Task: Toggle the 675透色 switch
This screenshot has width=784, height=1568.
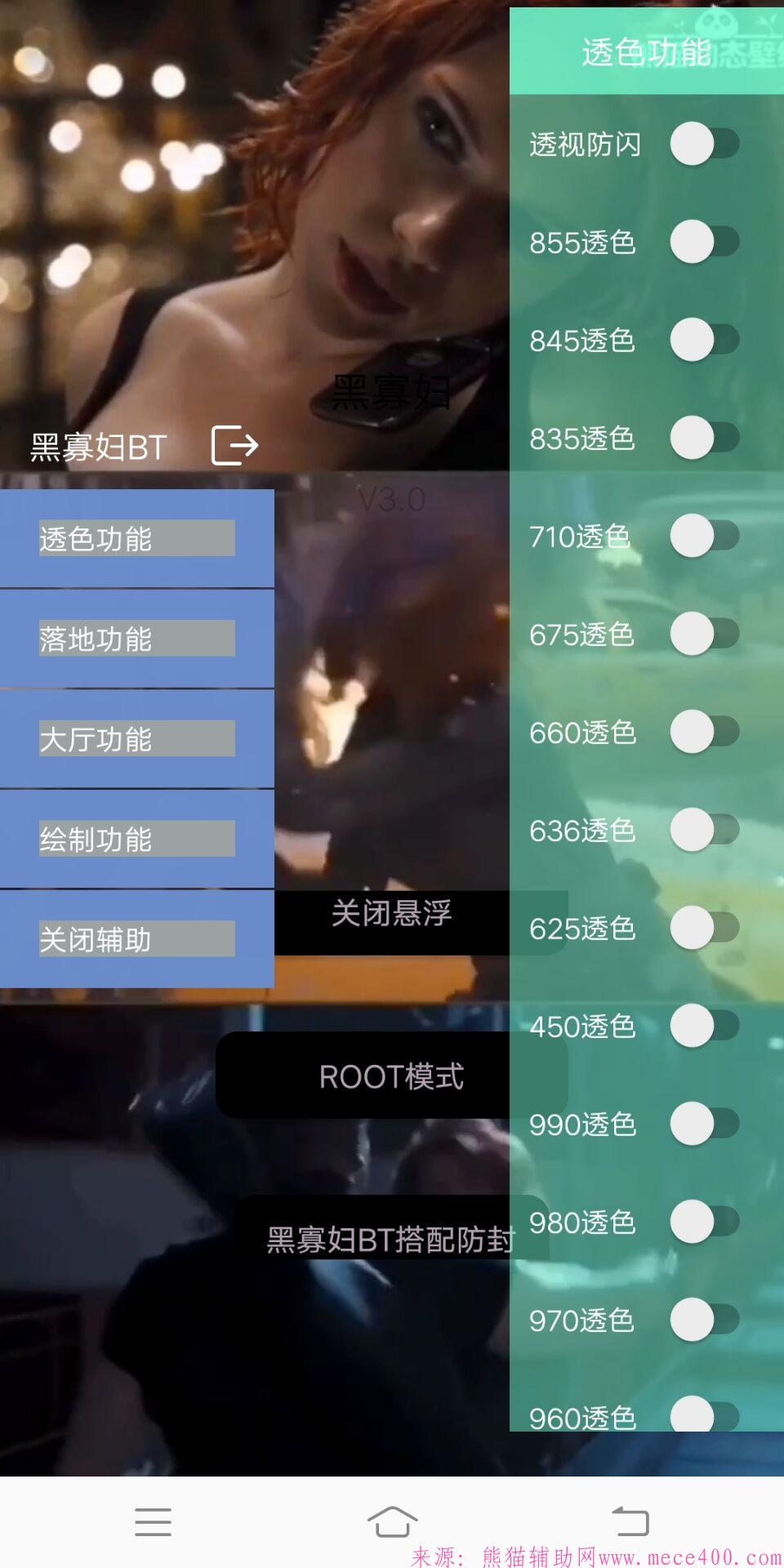Action: [x=704, y=634]
